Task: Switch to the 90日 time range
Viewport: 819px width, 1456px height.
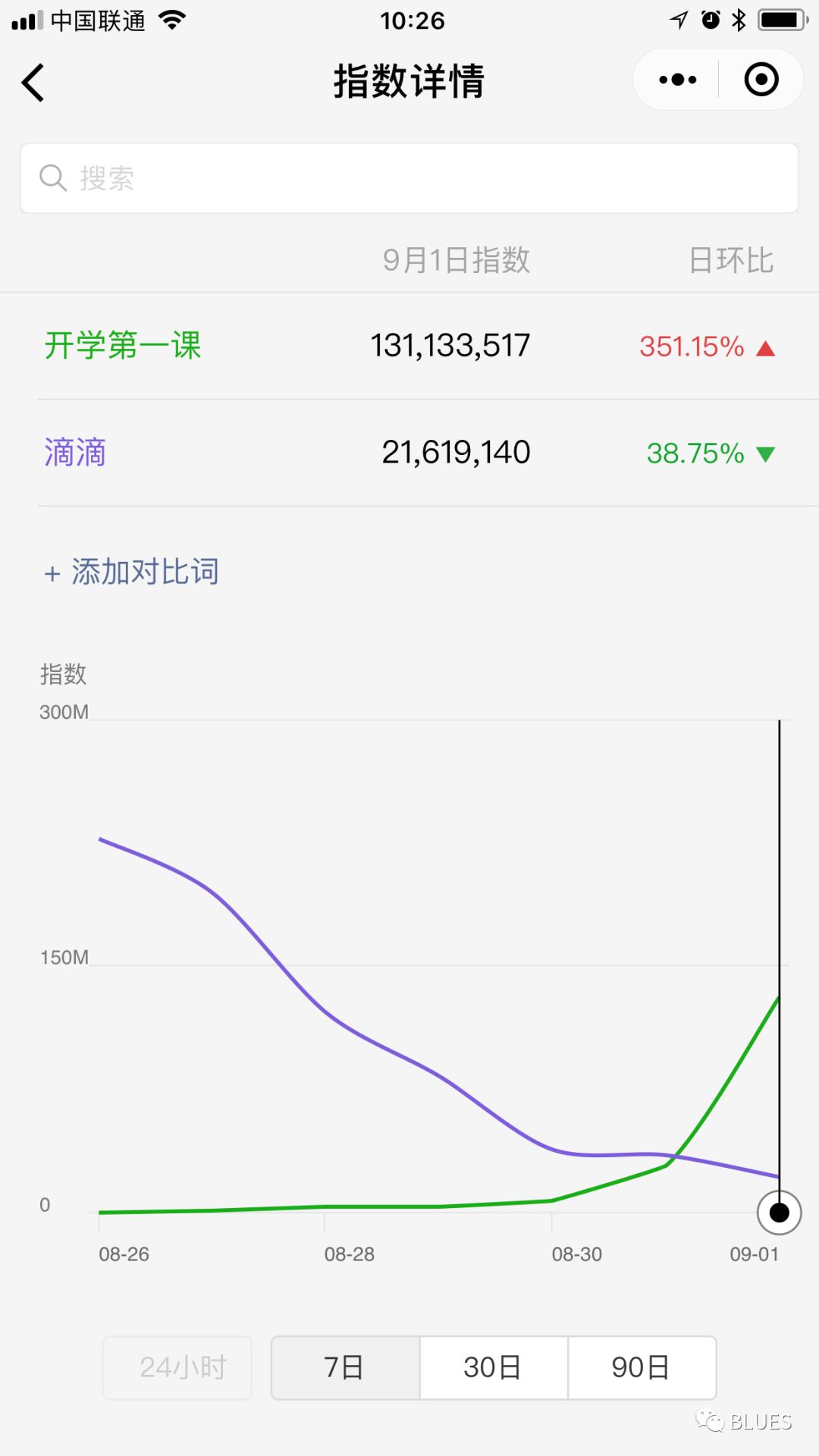Action: click(642, 1367)
